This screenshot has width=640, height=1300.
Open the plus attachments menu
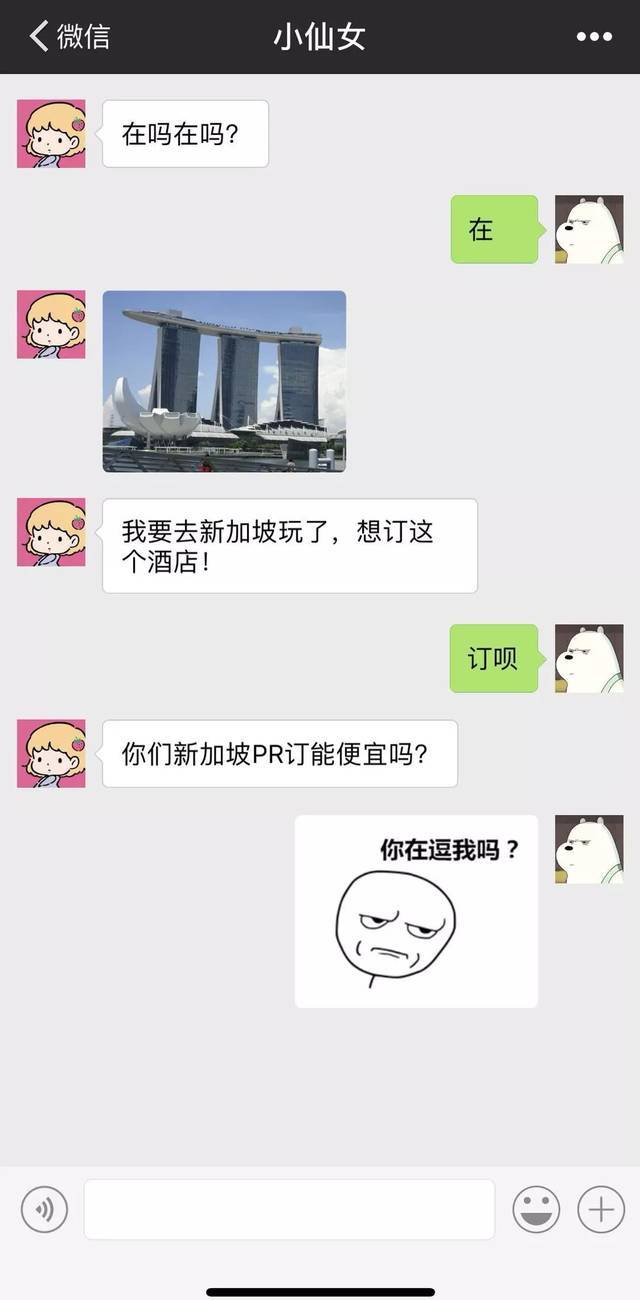[x=601, y=1210]
